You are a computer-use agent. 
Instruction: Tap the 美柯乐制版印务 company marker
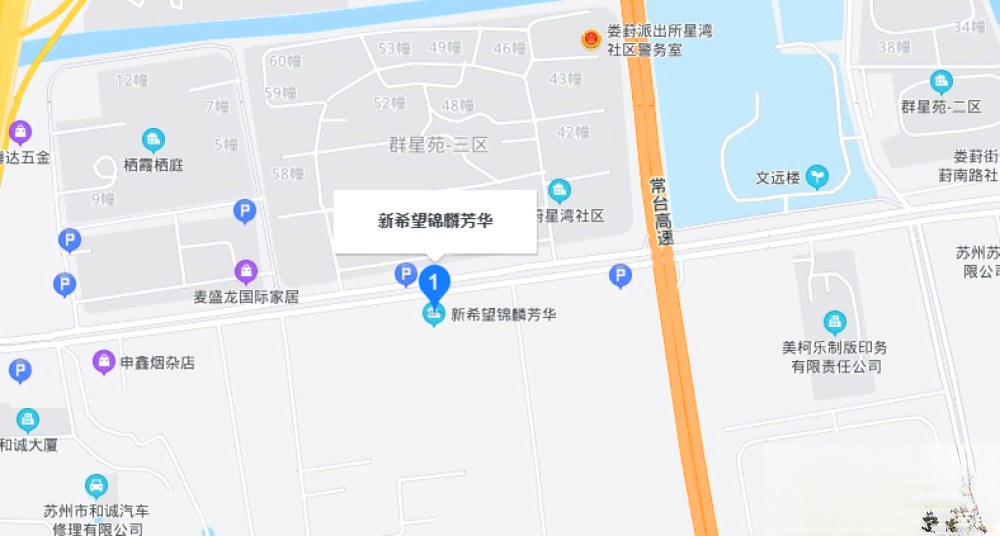pyautogui.click(x=834, y=322)
